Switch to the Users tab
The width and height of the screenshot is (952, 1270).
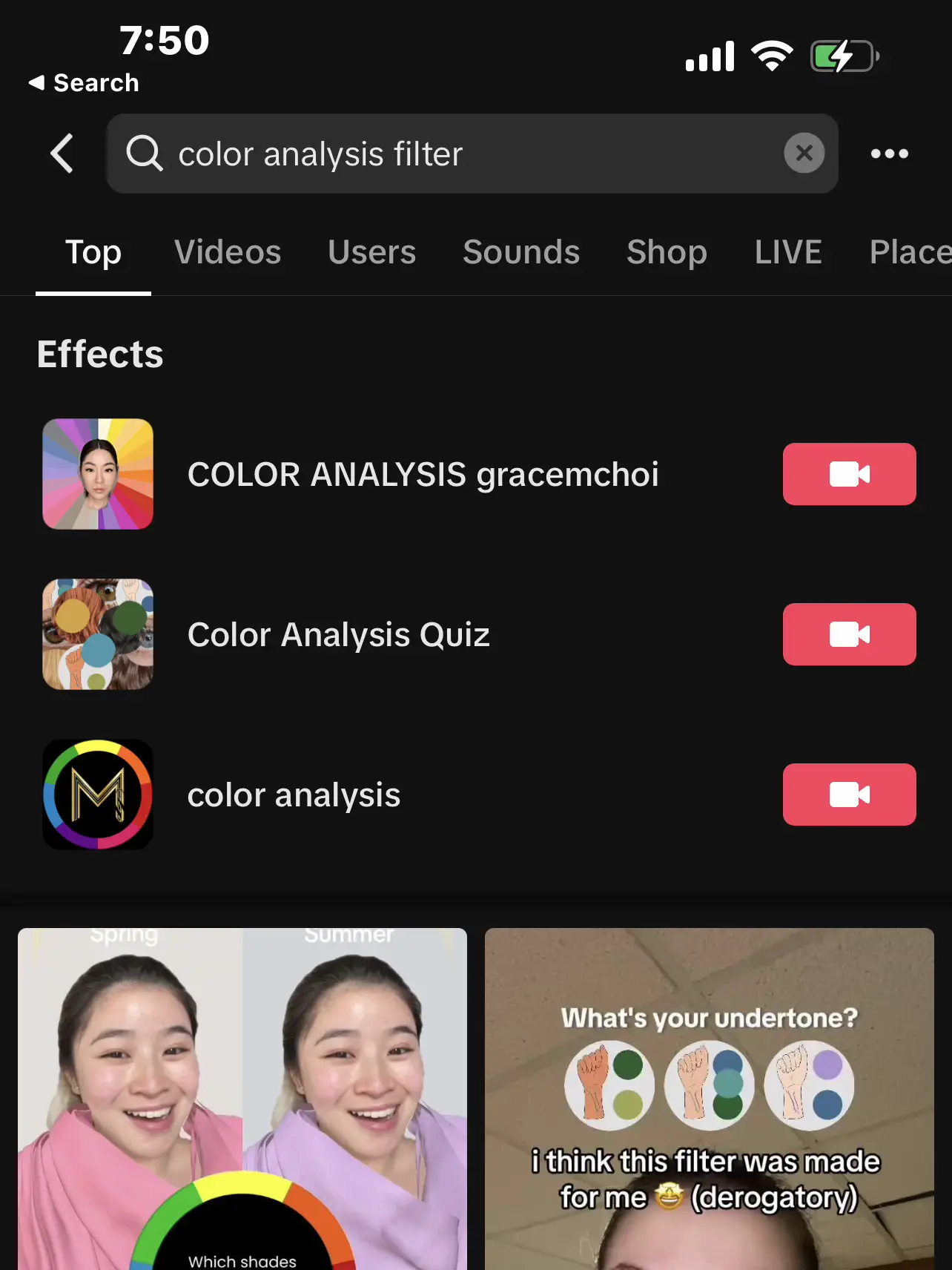click(x=371, y=252)
